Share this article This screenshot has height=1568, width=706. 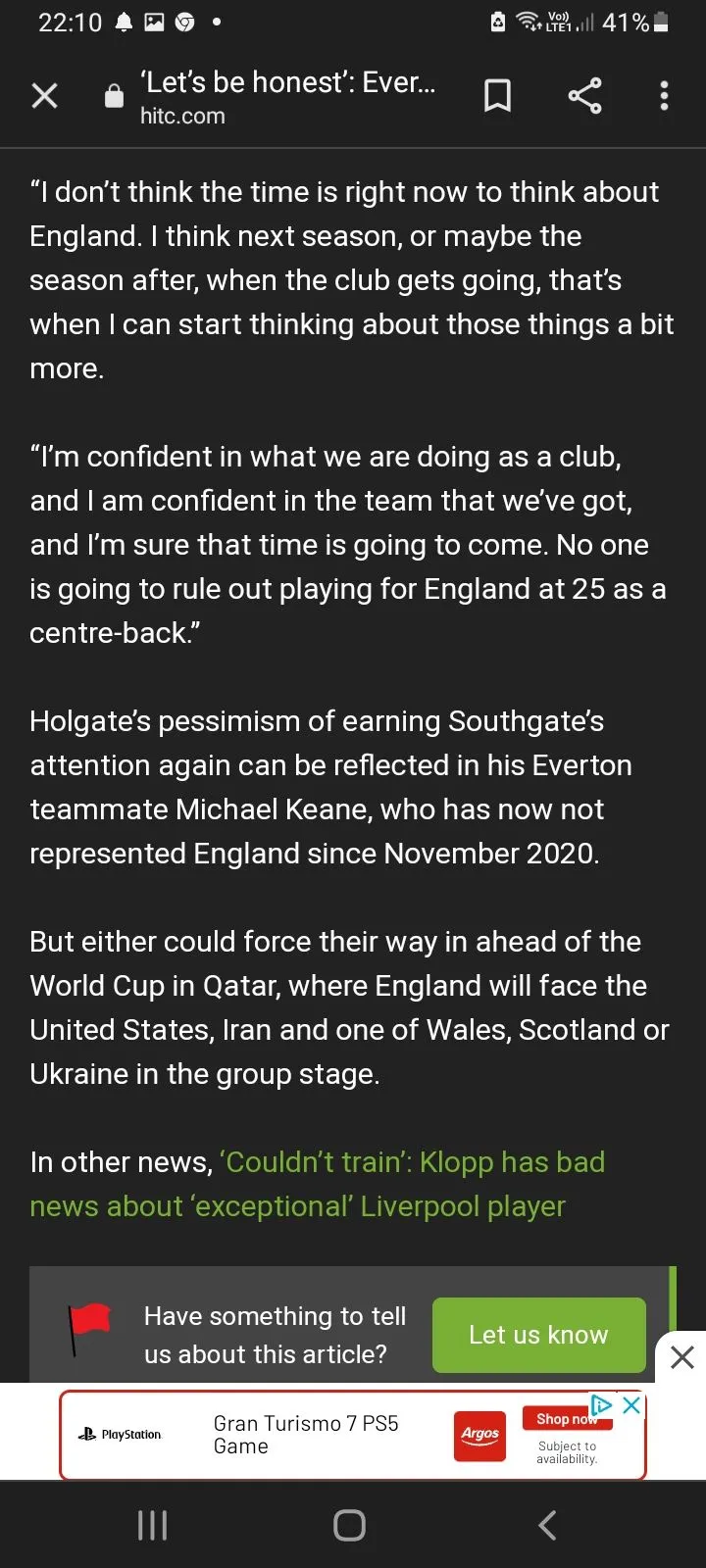point(584,96)
